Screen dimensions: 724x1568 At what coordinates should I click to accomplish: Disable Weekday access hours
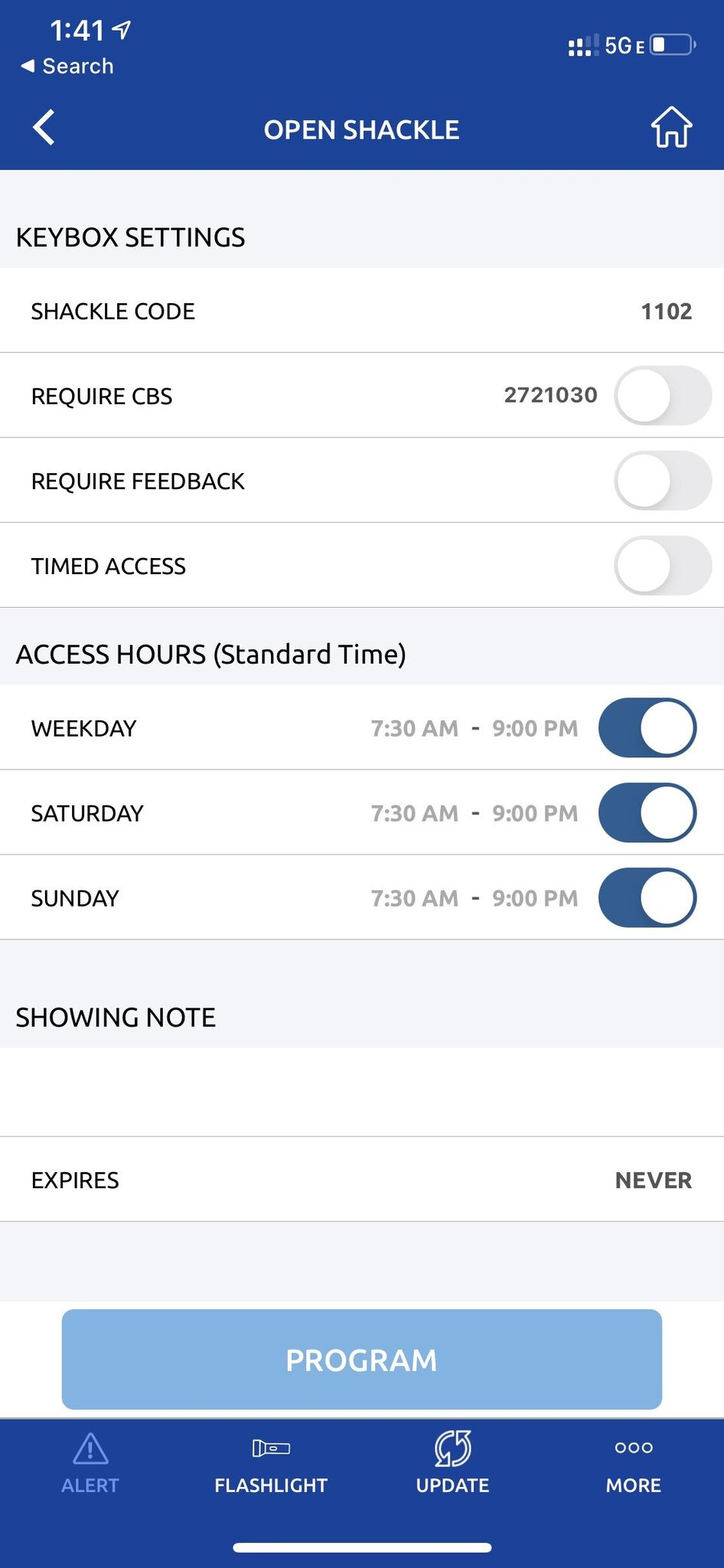[647, 727]
